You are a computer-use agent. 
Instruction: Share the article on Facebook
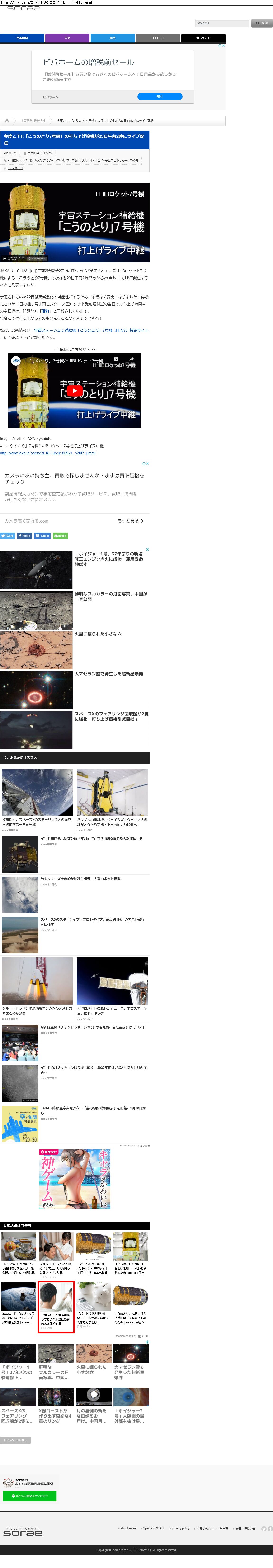(24, 536)
